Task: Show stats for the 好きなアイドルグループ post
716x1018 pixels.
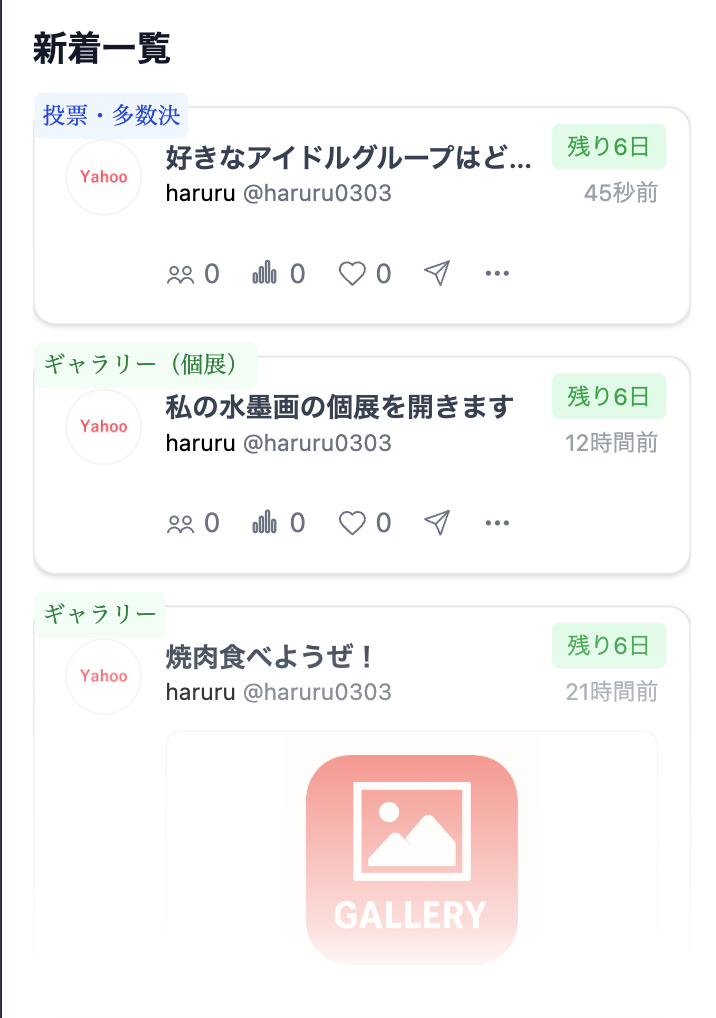Action: [x=265, y=274]
